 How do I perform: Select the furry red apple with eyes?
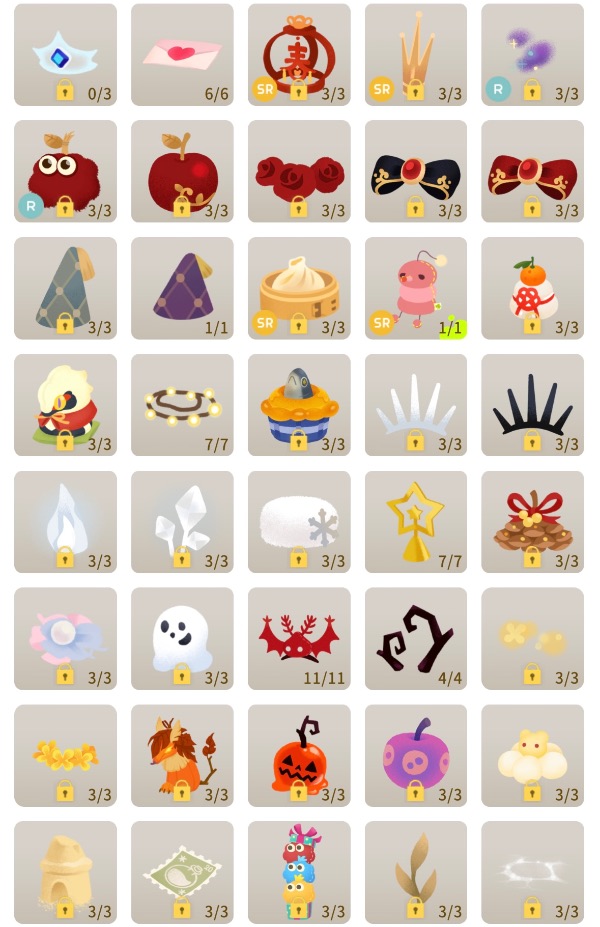tap(65, 171)
